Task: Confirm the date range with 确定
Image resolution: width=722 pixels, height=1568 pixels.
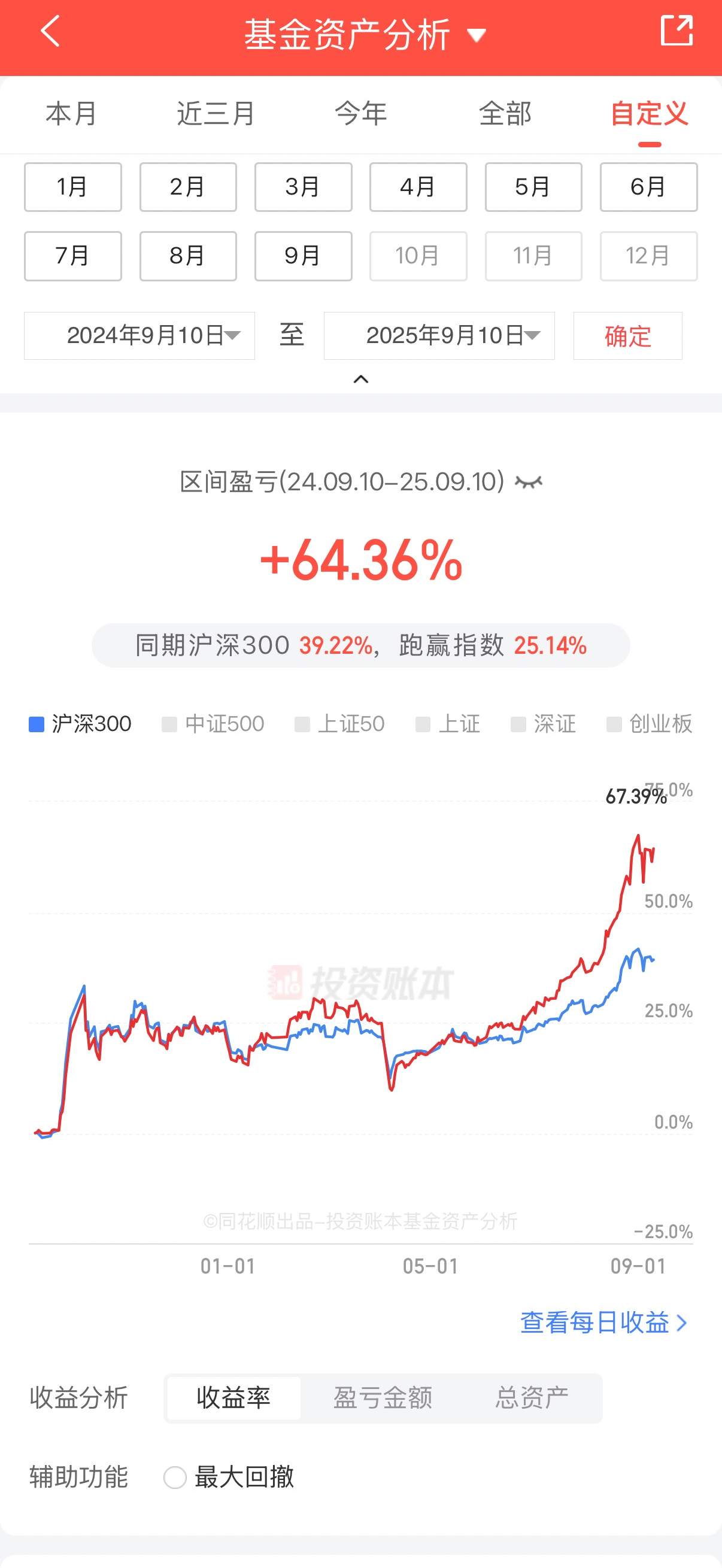Action: 627,336
